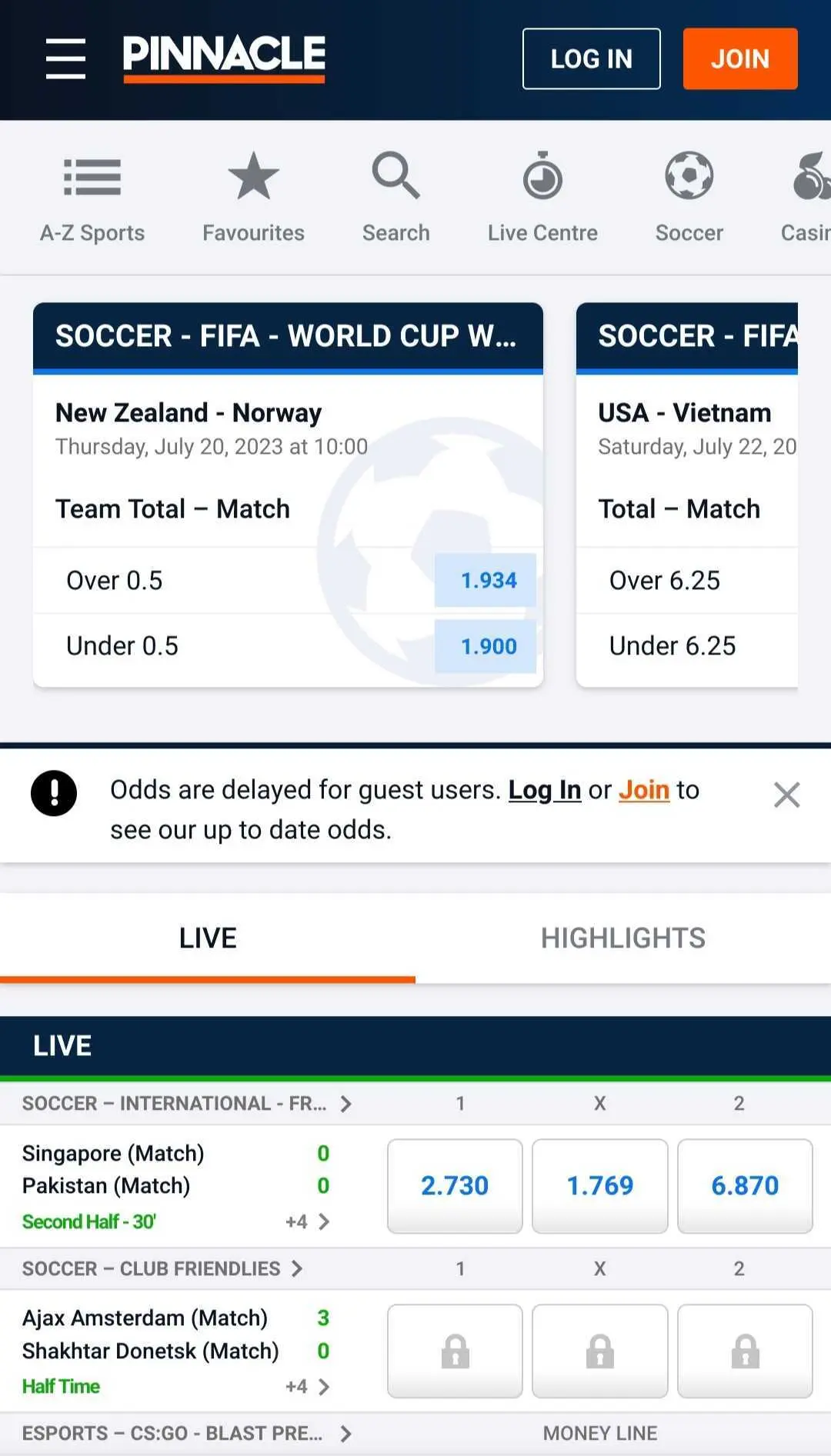
Task: Open the Soccer section
Action: [689, 197]
